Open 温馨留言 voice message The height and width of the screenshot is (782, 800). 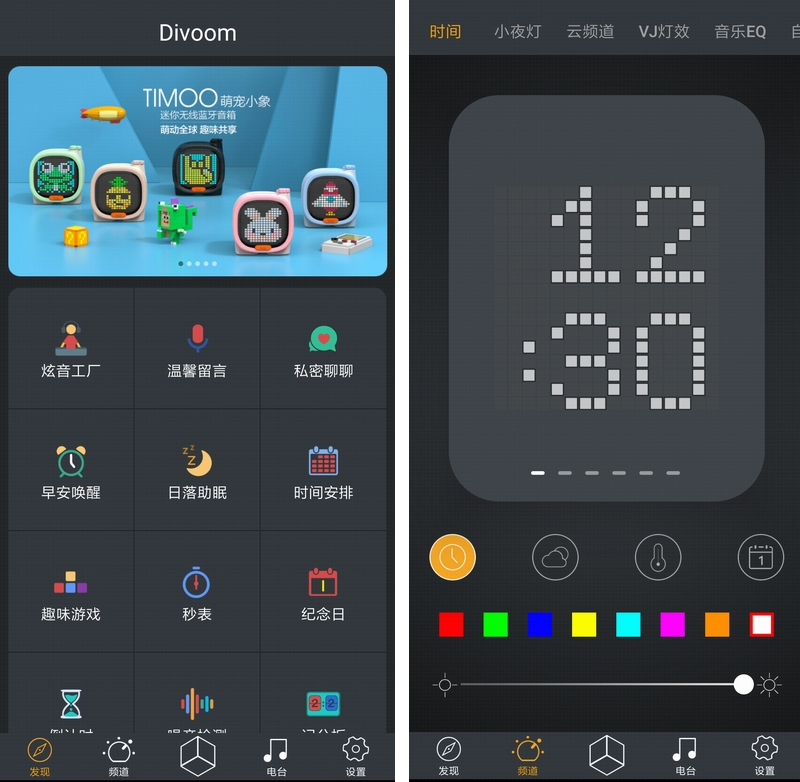(197, 349)
